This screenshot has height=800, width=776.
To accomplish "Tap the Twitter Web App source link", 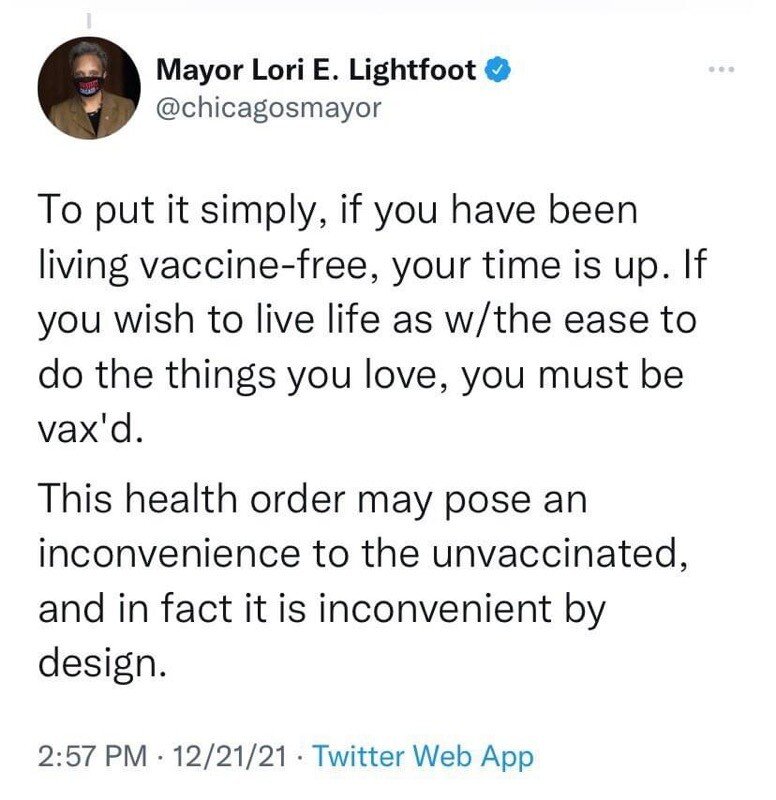I will [x=423, y=756].
